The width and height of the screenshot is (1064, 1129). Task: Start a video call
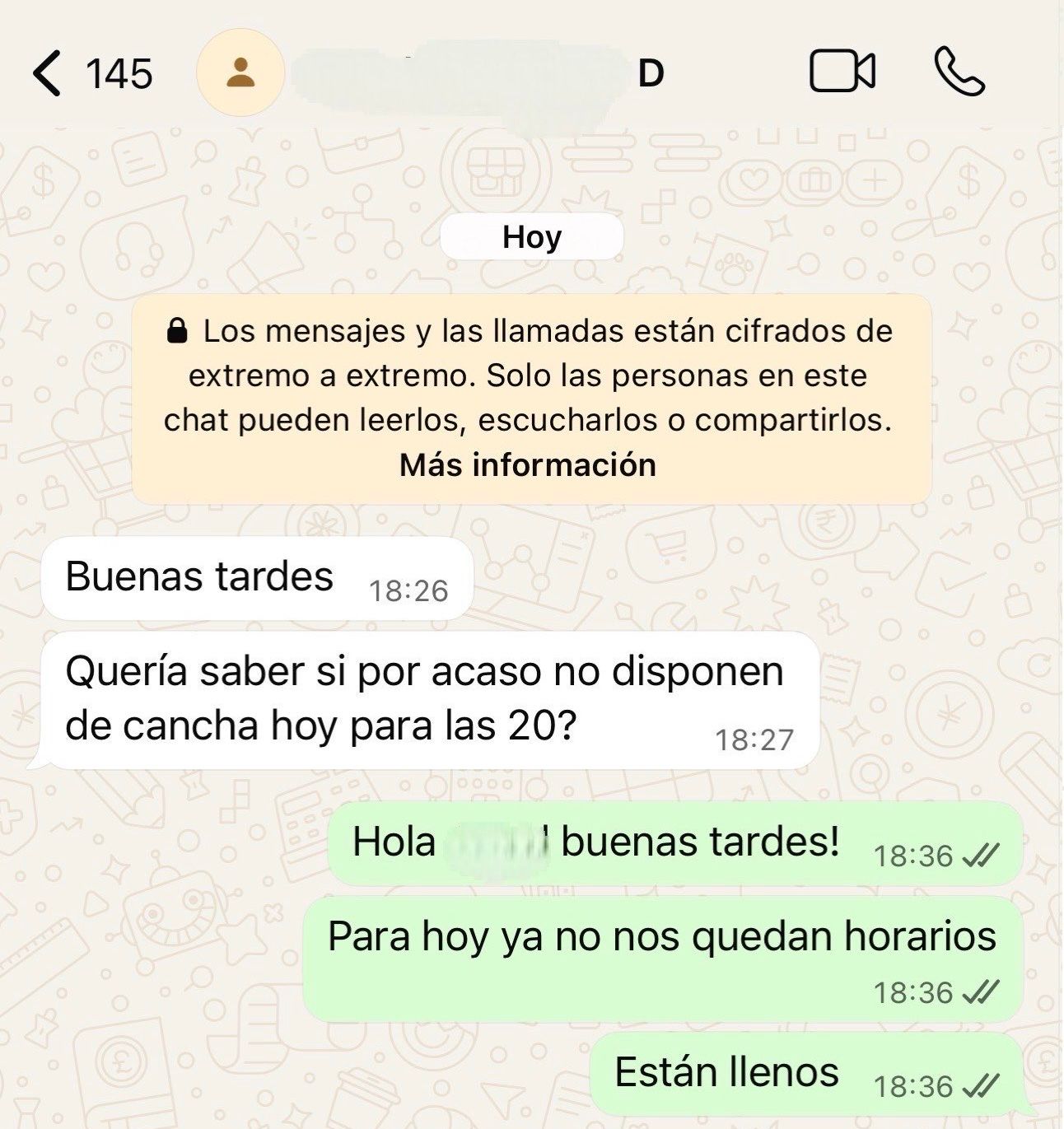(x=842, y=72)
